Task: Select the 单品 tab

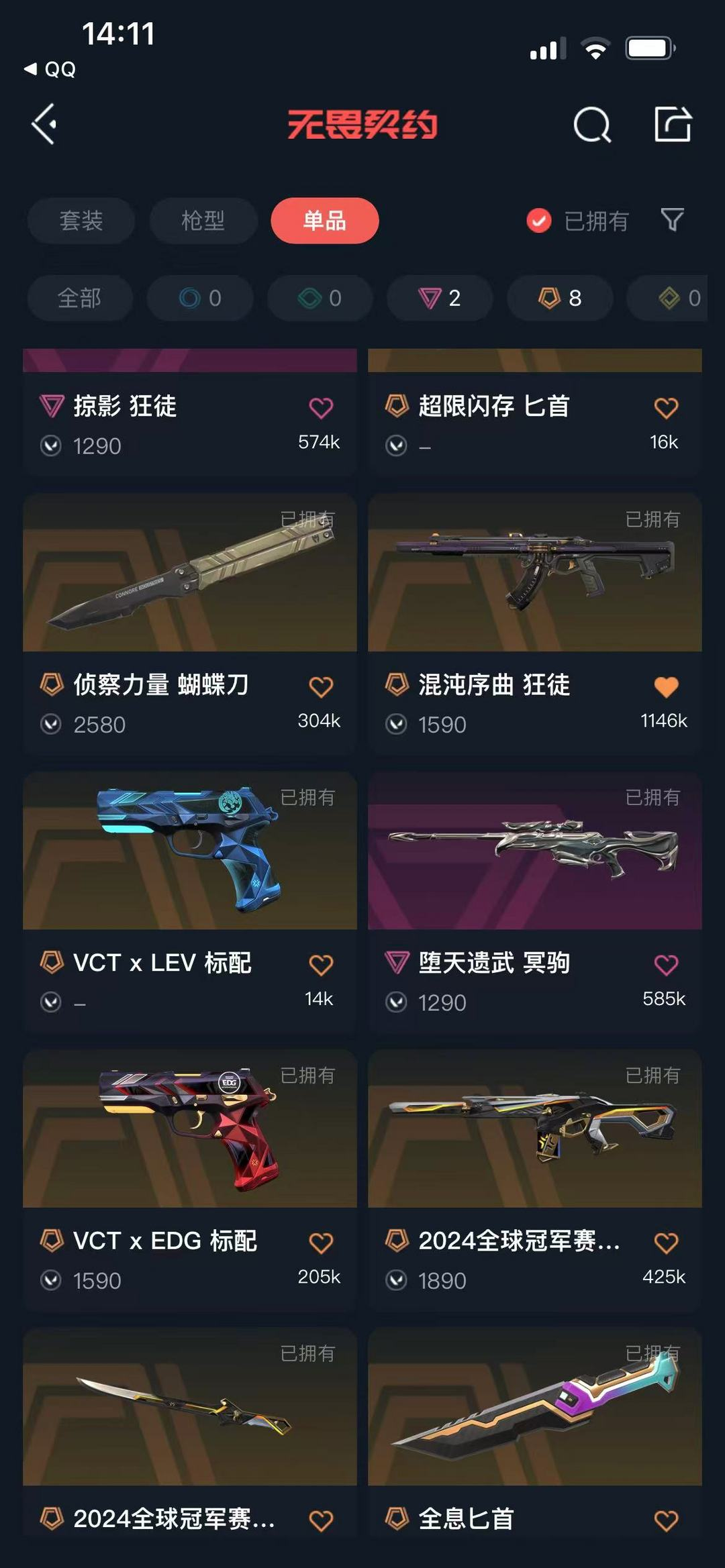Action: (x=325, y=220)
